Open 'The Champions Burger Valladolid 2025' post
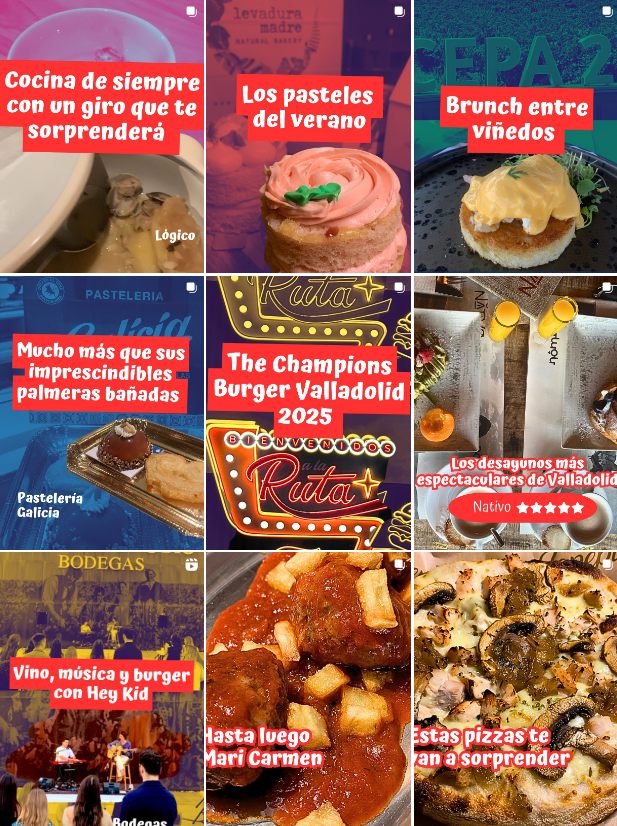Screen dimensions: 617x826 (x=308, y=412)
